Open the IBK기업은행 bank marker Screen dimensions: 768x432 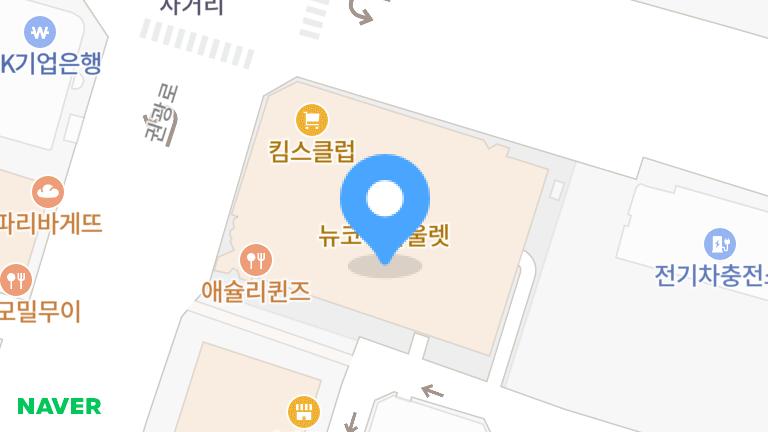[x=40, y=33]
